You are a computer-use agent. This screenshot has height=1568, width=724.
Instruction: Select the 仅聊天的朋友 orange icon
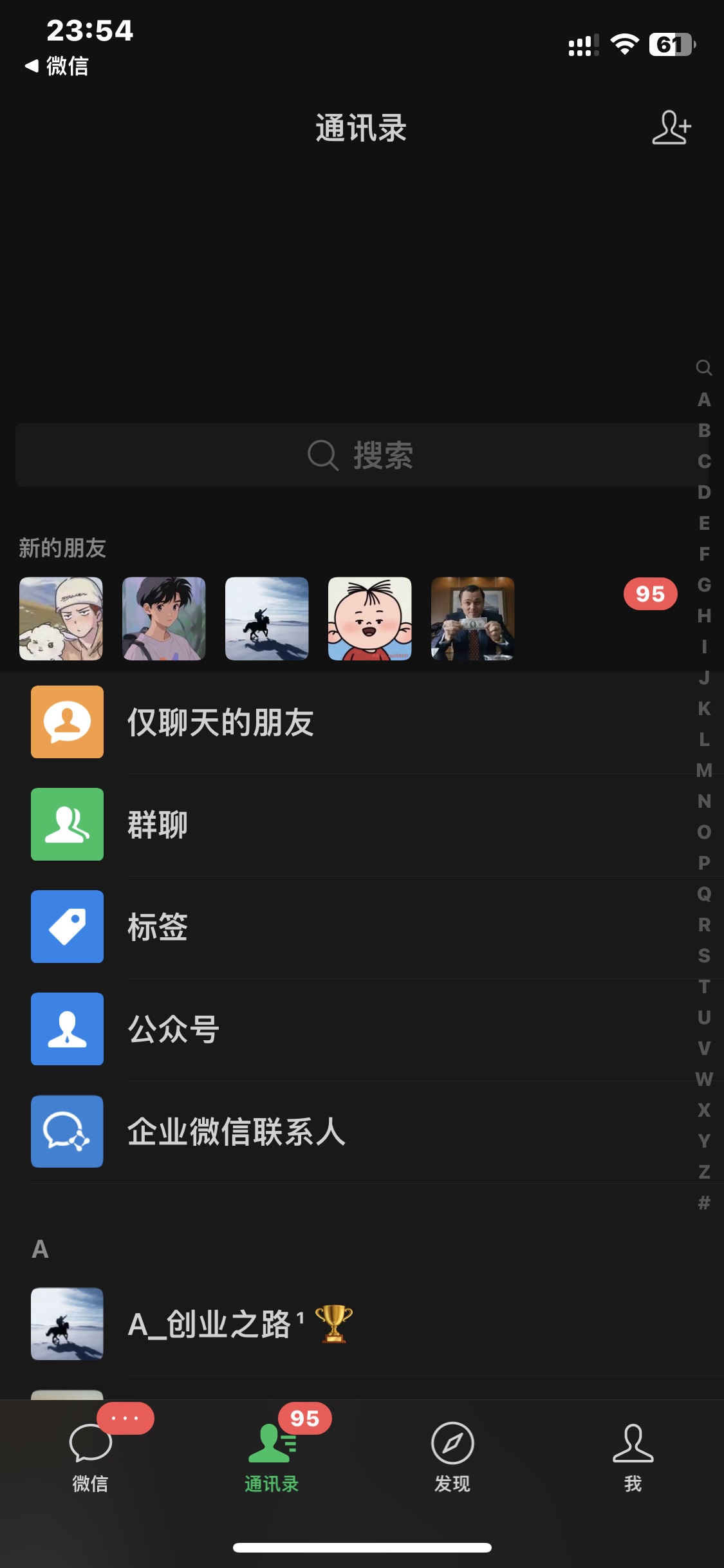click(x=67, y=722)
